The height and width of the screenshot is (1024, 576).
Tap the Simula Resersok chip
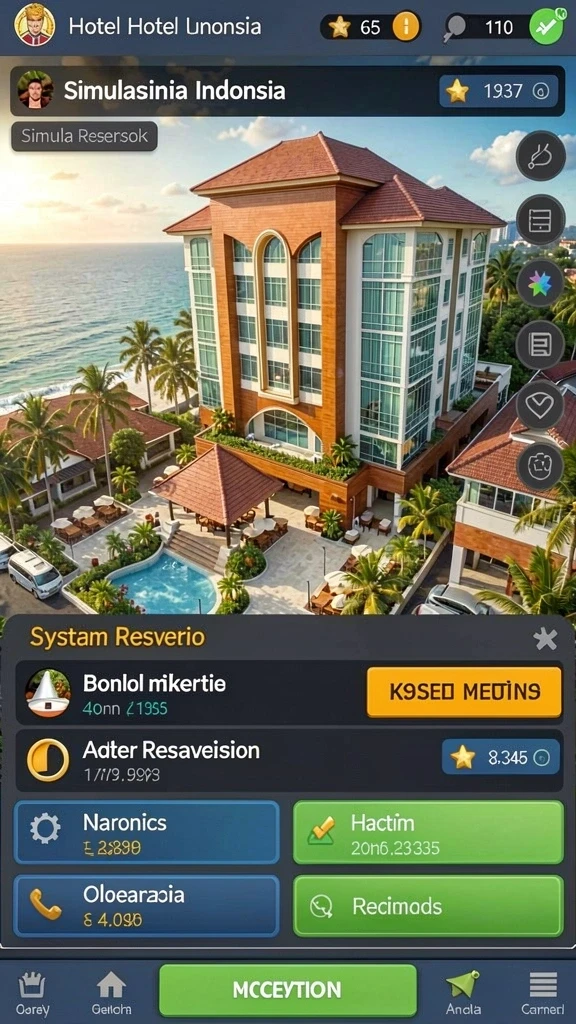(84, 136)
